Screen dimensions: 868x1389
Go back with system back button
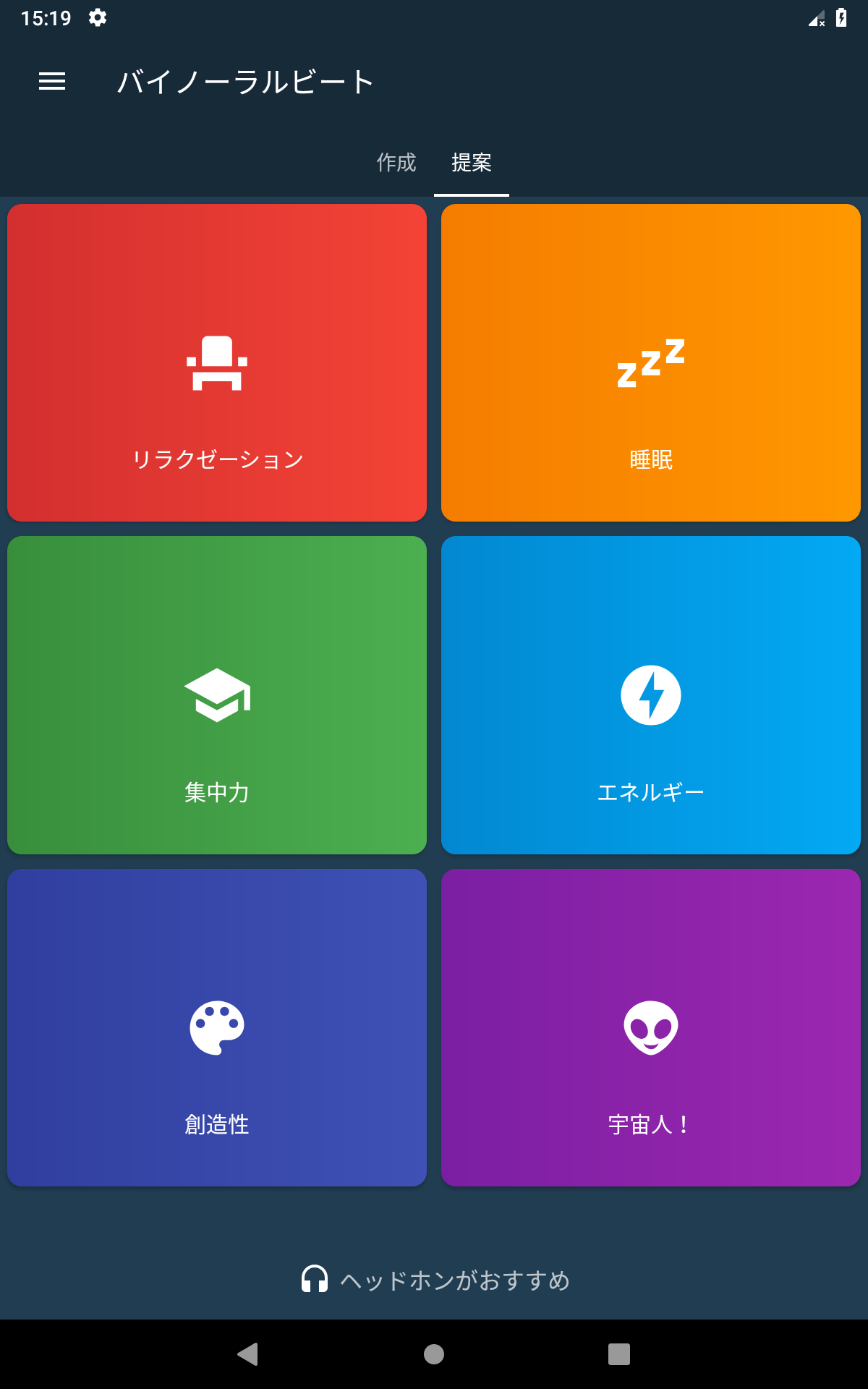[x=248, y=1354]
